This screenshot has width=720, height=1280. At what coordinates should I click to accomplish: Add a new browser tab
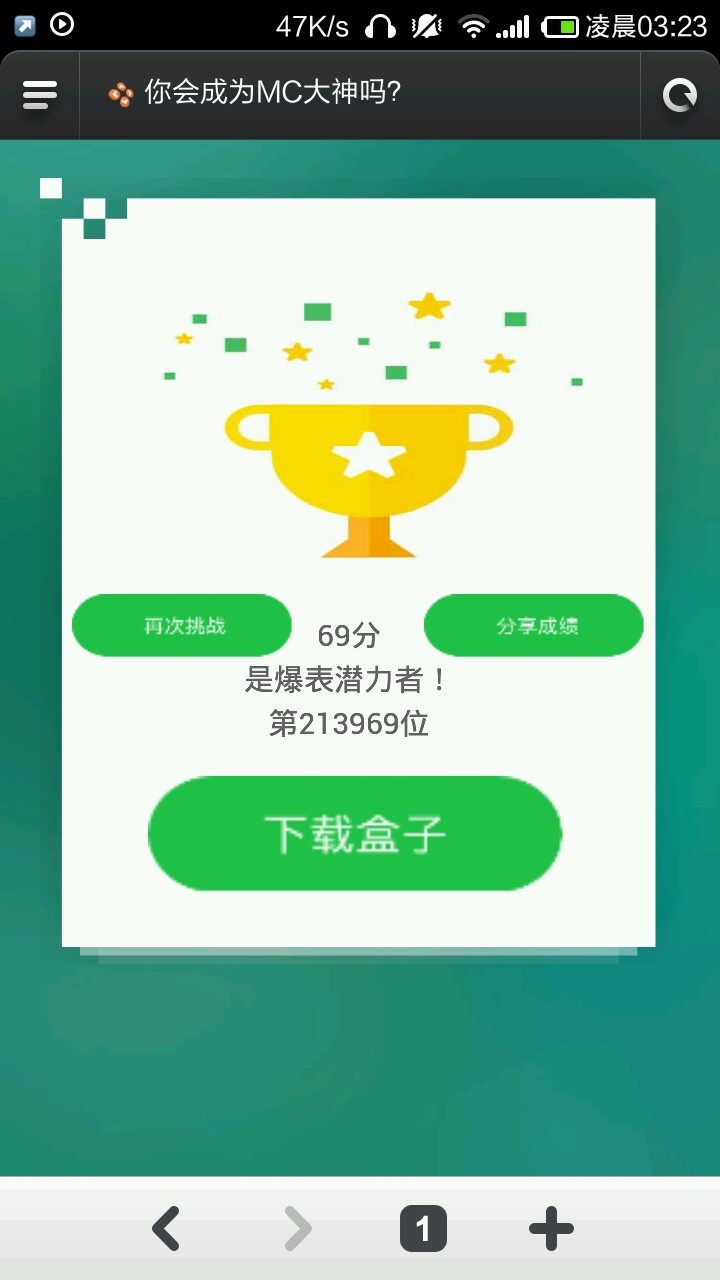tap(551, 1229)
